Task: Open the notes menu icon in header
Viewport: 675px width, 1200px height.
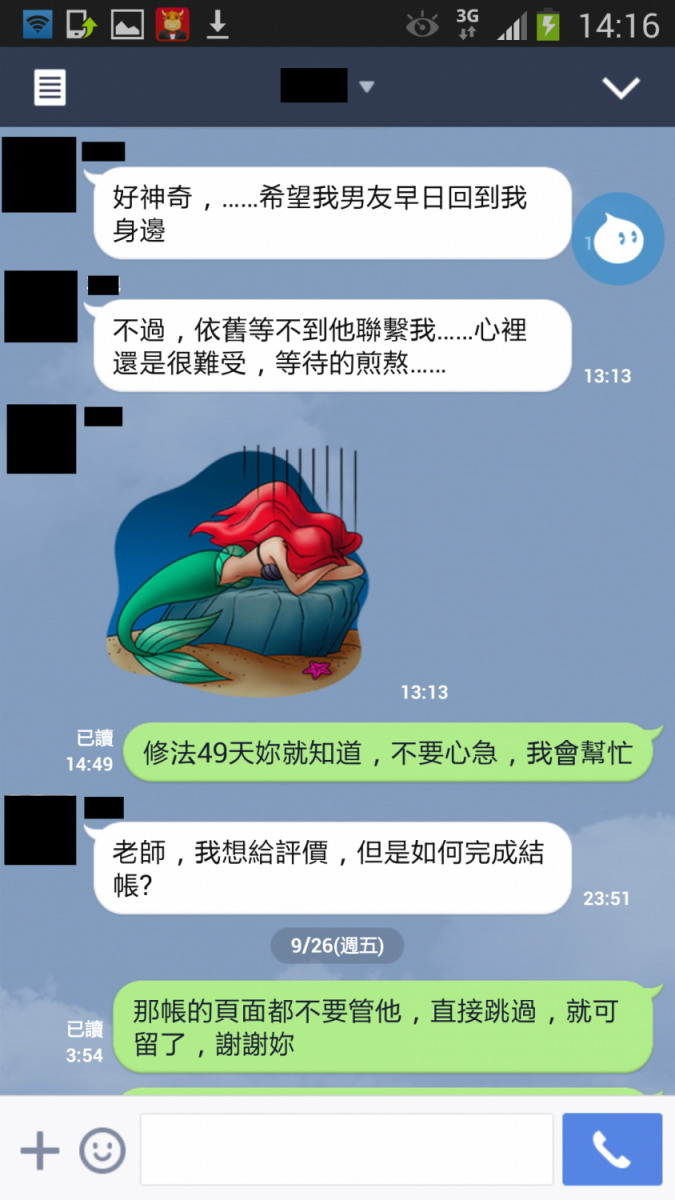Action: click(x=50, y=87)
